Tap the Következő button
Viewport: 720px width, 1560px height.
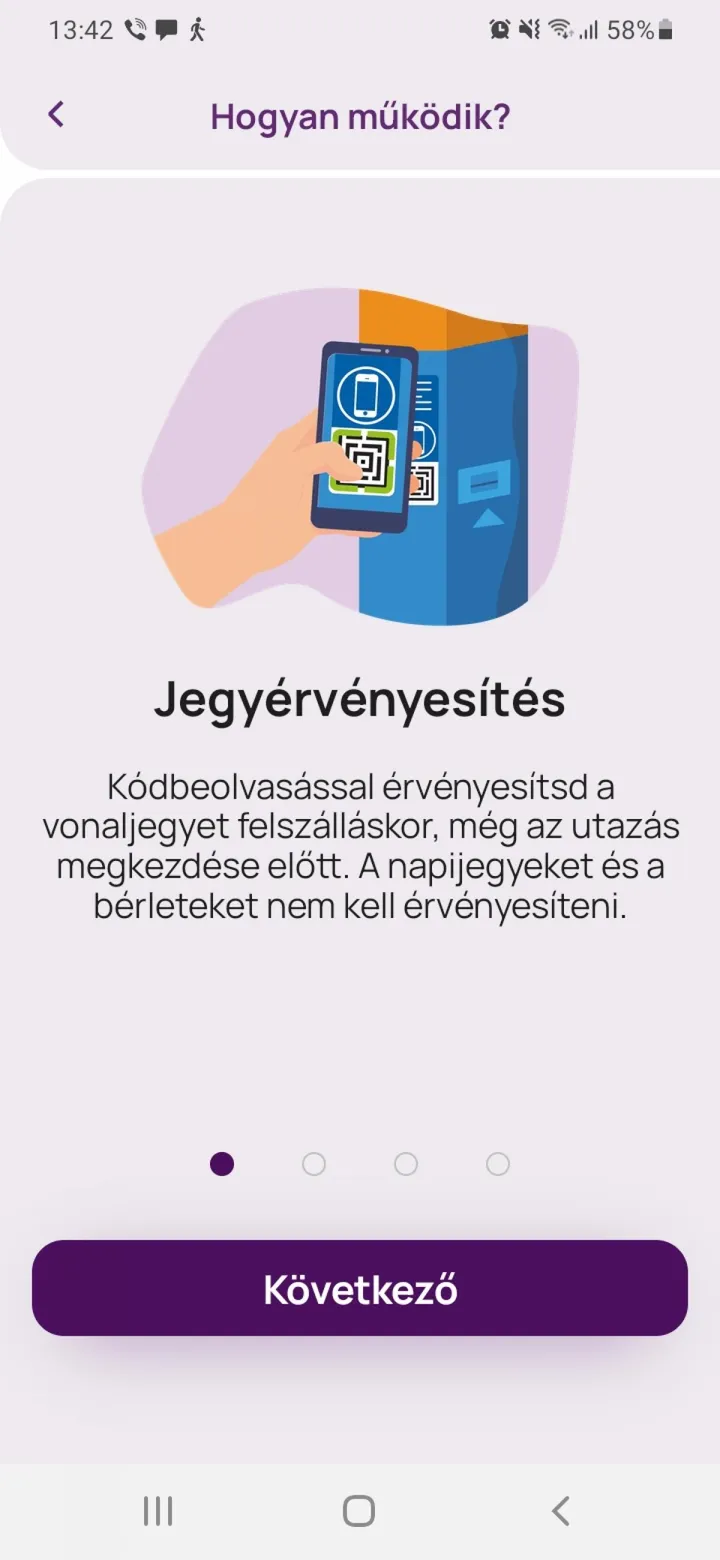tap(360, 1288)
